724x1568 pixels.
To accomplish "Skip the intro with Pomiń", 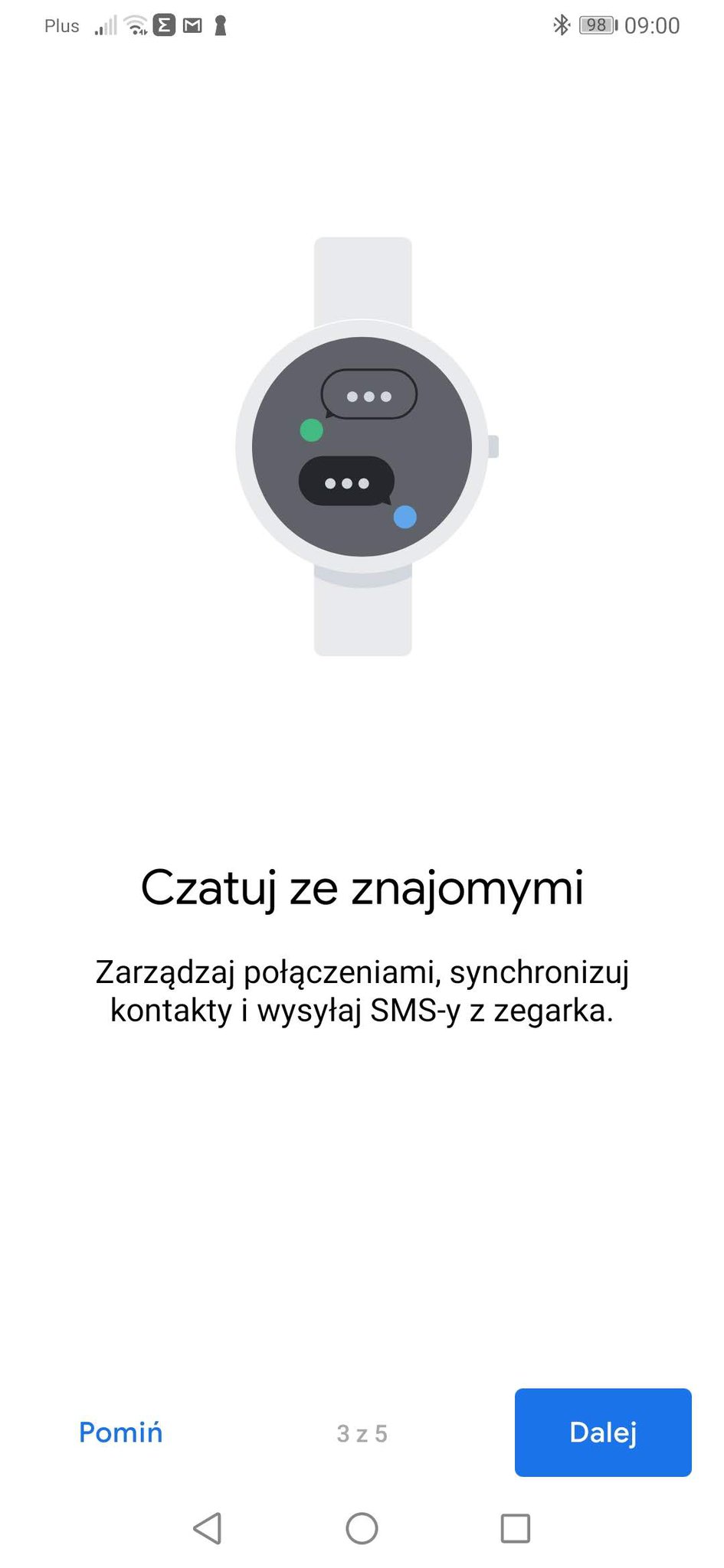I will click(121, 1432).
